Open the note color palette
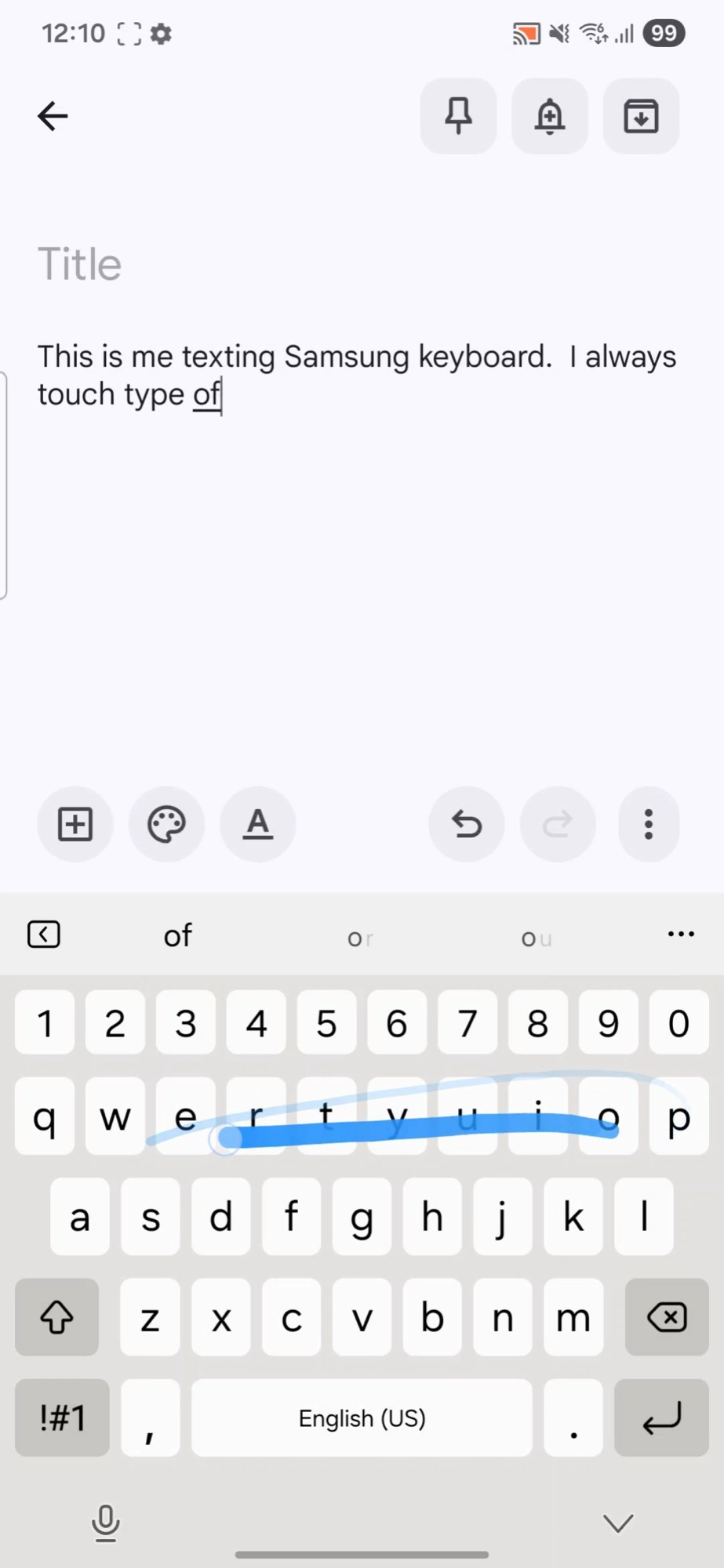Screen dimensions: 724x1568 tap(166, 825)
